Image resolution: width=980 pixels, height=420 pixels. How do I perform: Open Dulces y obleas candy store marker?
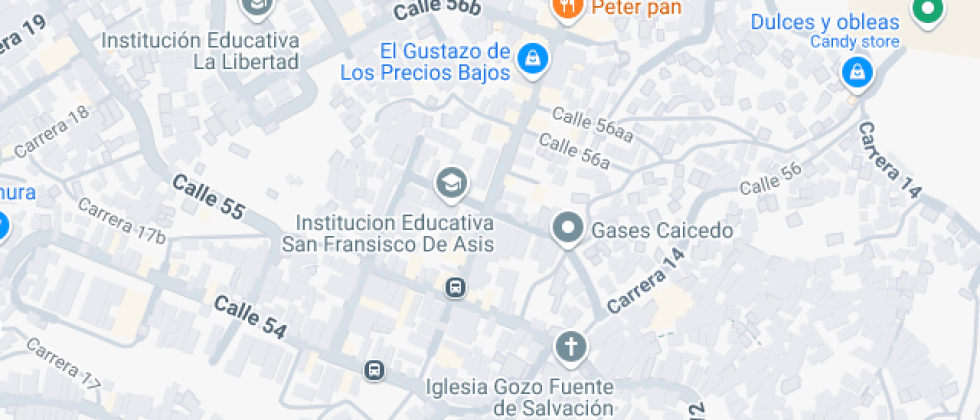pyautogui.click(x=856, y=71)
